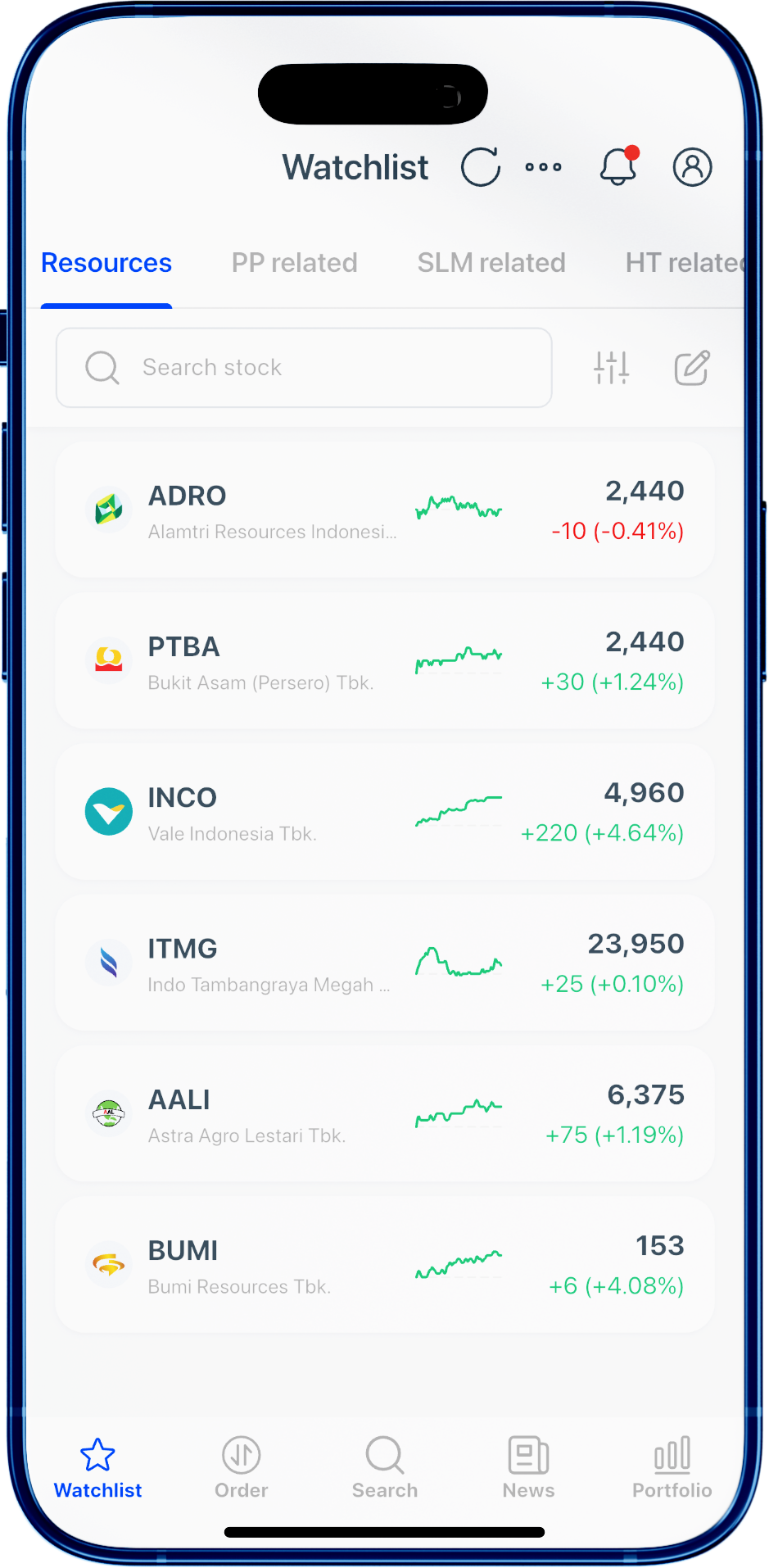
Task: Switch to the PP related tab
Action: [295, 263]
